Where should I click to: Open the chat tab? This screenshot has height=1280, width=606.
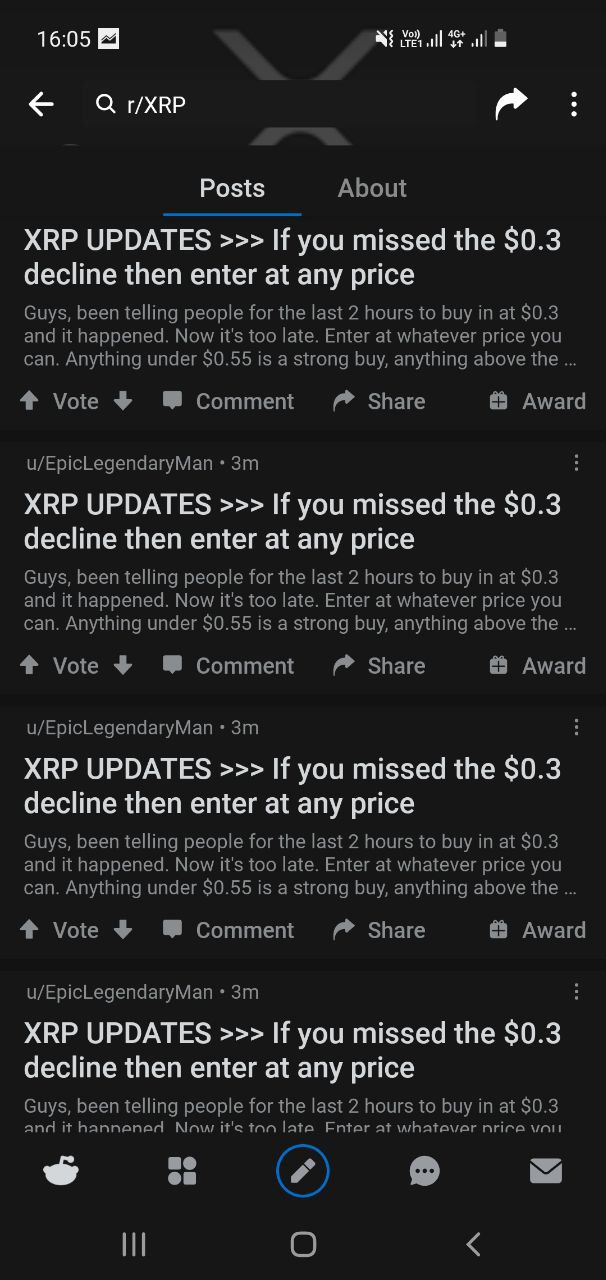[x=425, y=1170]
